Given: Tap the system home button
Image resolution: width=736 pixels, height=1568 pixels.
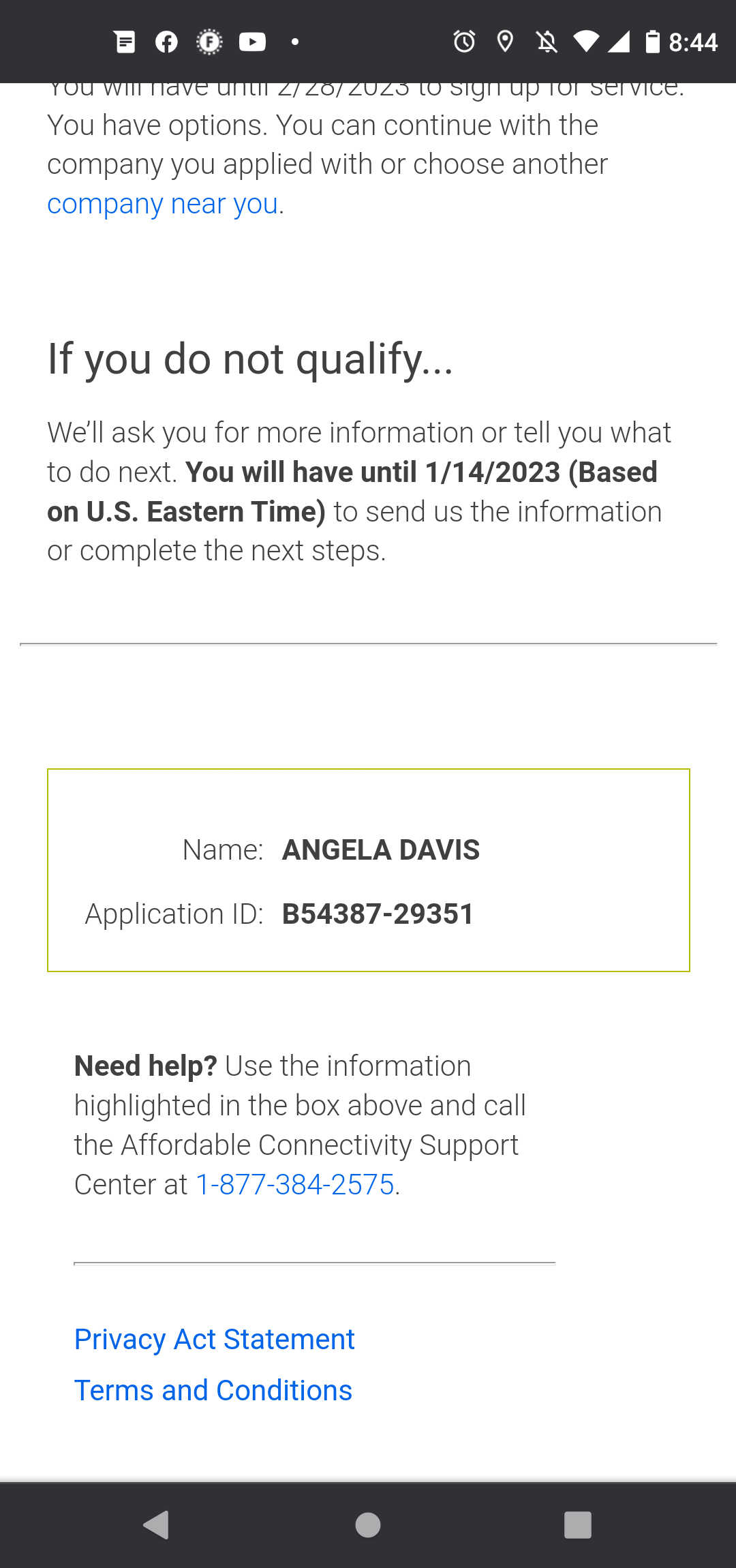Looking at the screenshot, I should point(368,1525).
